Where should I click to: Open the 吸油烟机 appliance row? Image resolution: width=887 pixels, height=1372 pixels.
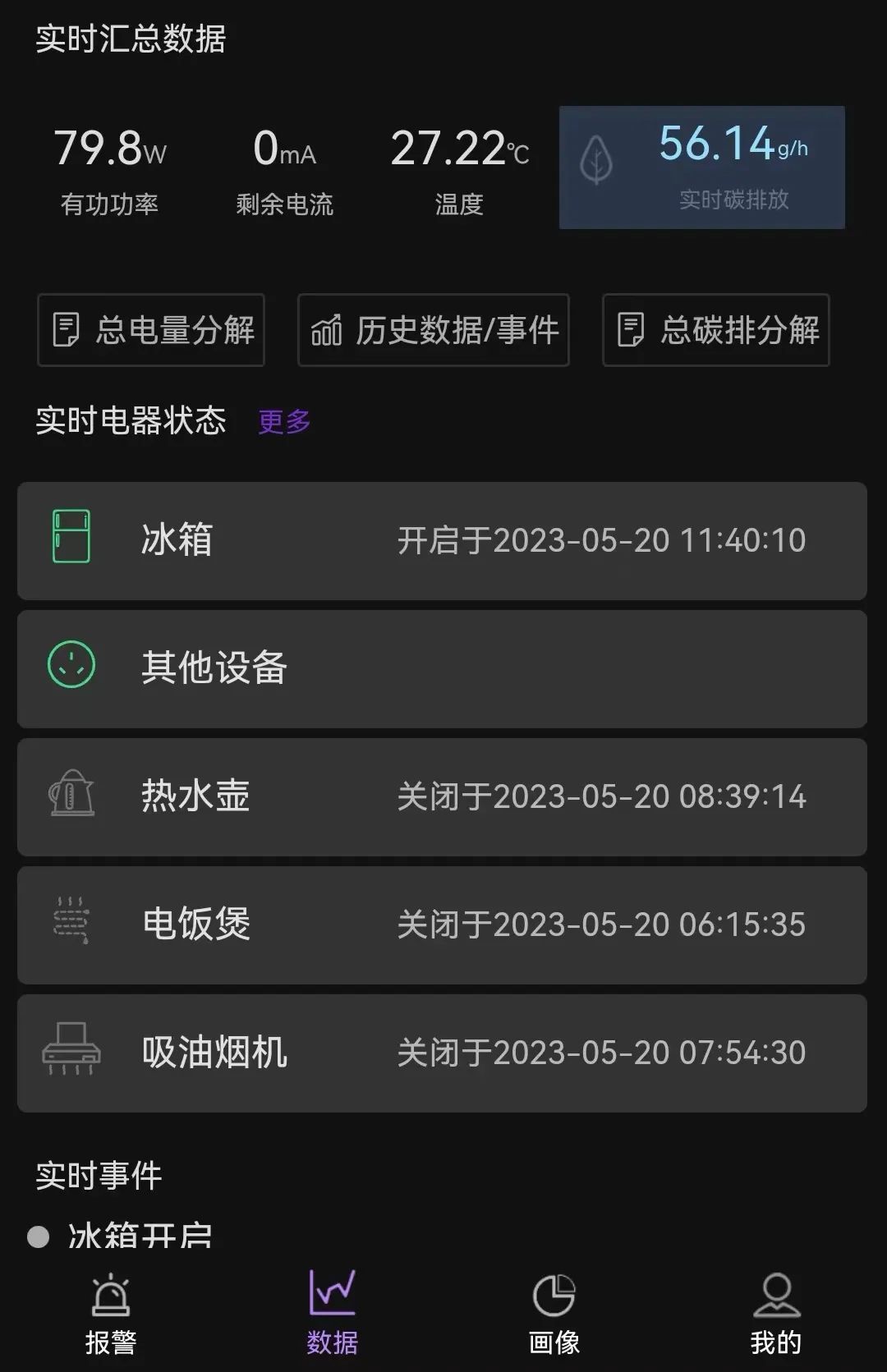pyautogui.click(x=442, y=1053)
